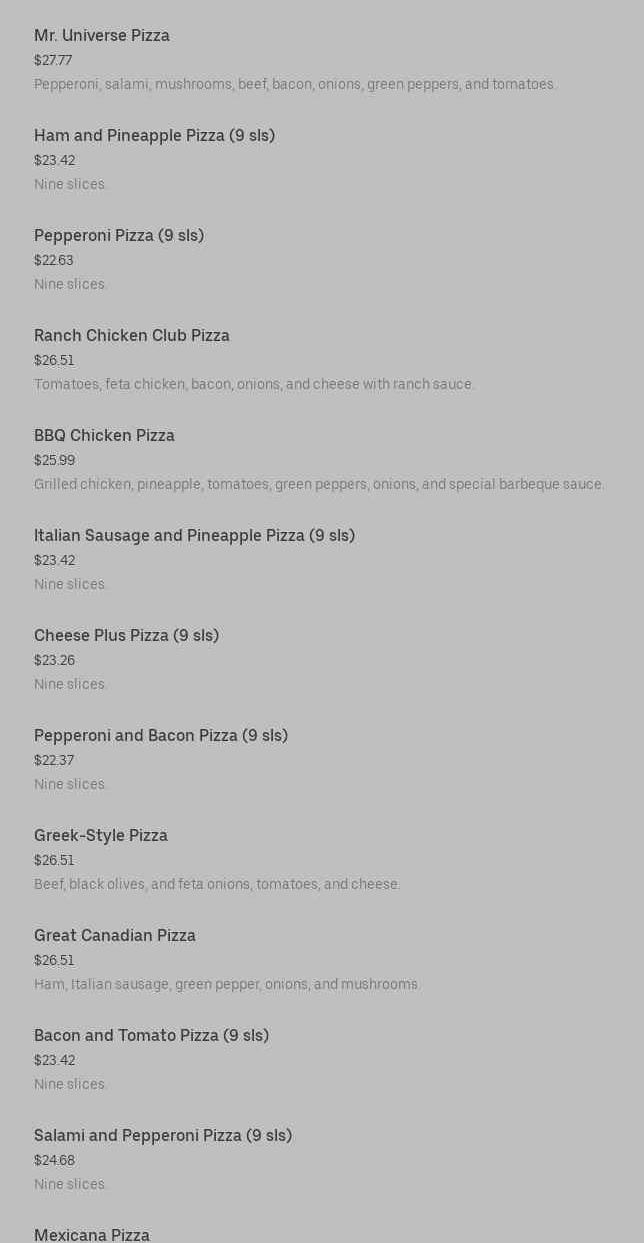The image size is (644, 1243).
Task: Select Italian Sausage and Pineapple Pizza
Action: point(194,536)
